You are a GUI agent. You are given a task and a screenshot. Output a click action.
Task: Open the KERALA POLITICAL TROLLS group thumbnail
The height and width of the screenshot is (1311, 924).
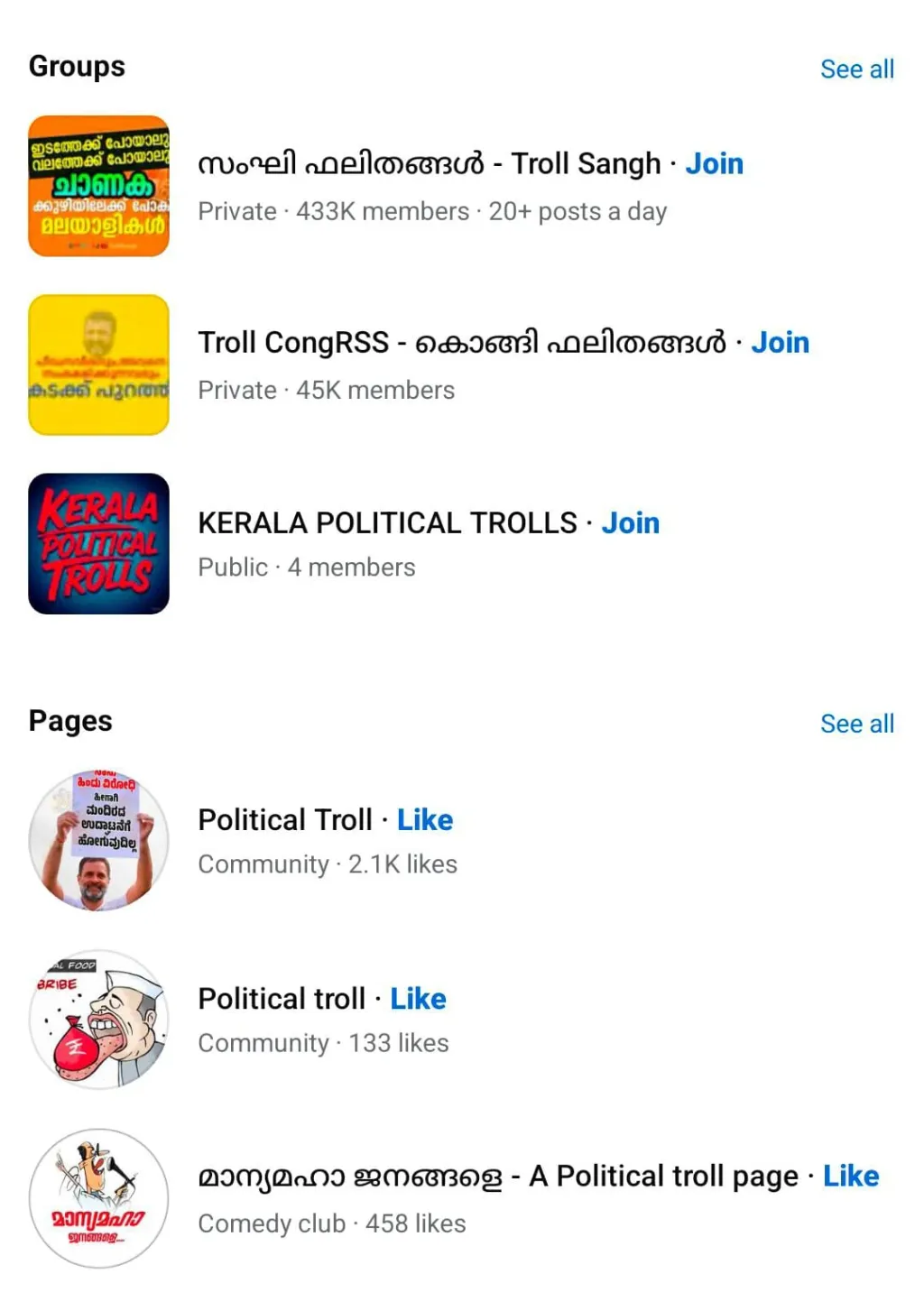coord(99,542)
